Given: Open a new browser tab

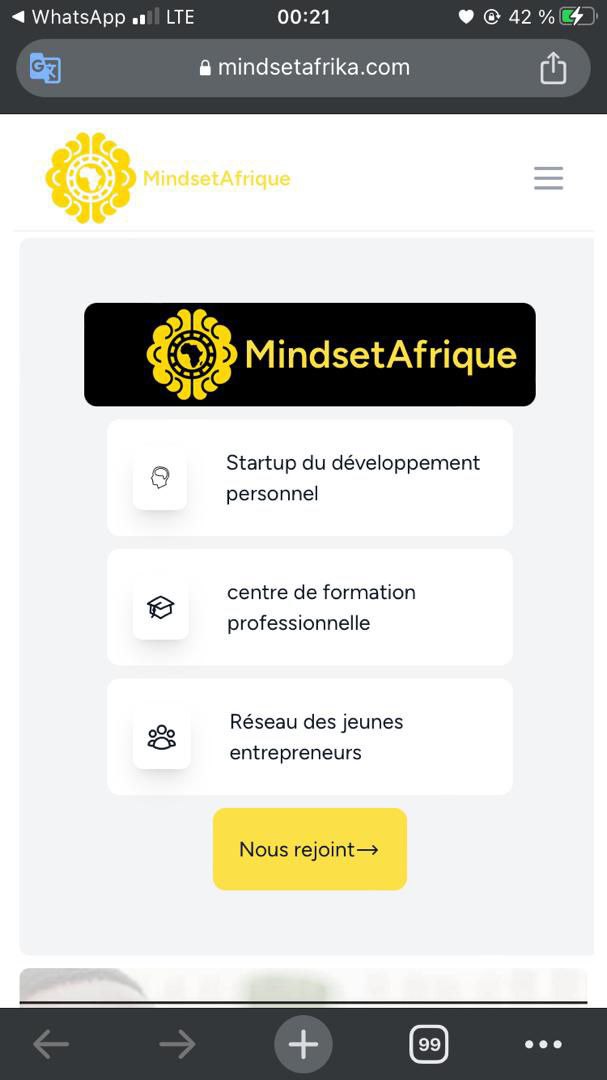Looking at the screenshot, I should pos(303,1044).
